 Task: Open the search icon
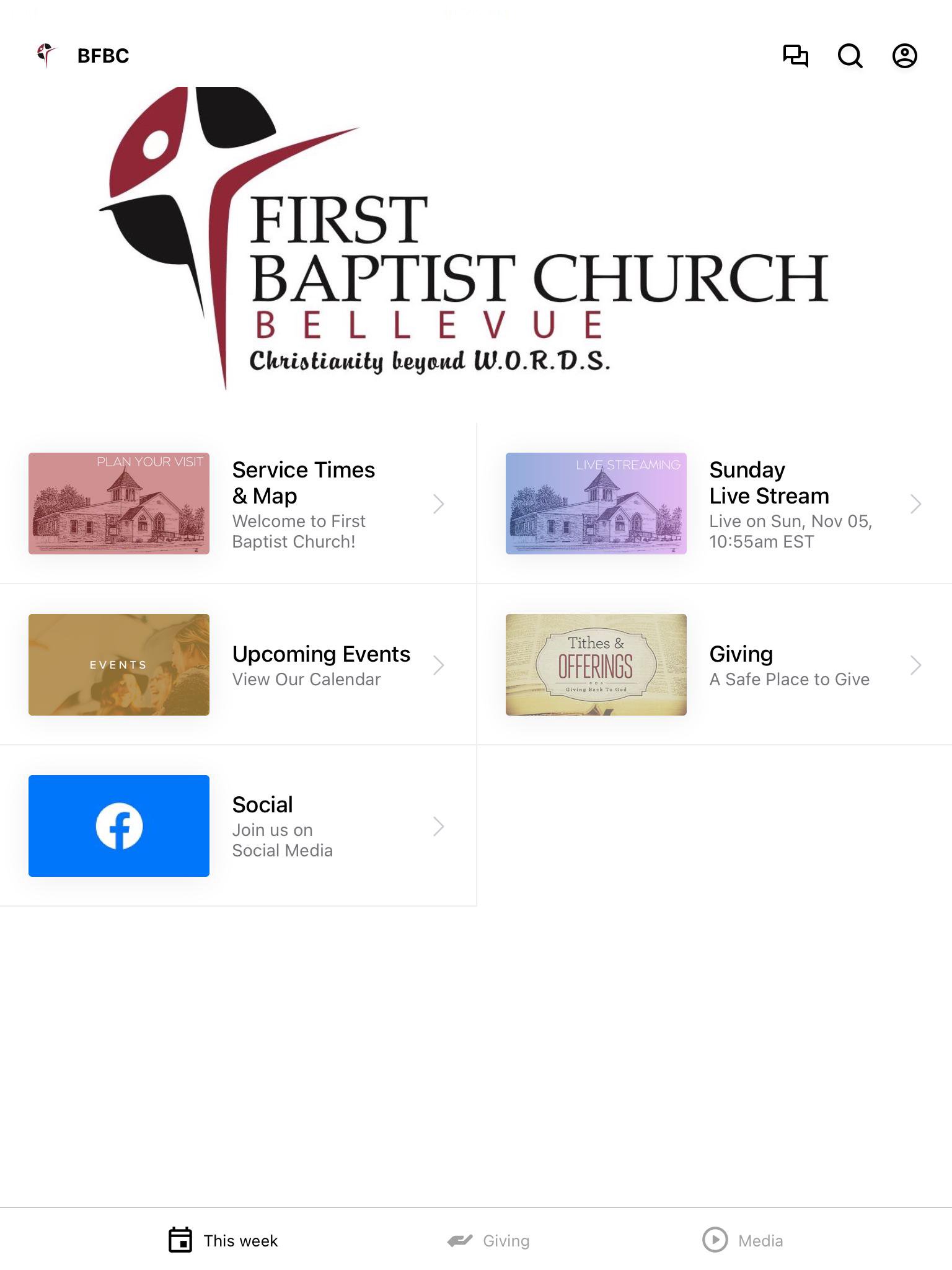click(850, 56)
